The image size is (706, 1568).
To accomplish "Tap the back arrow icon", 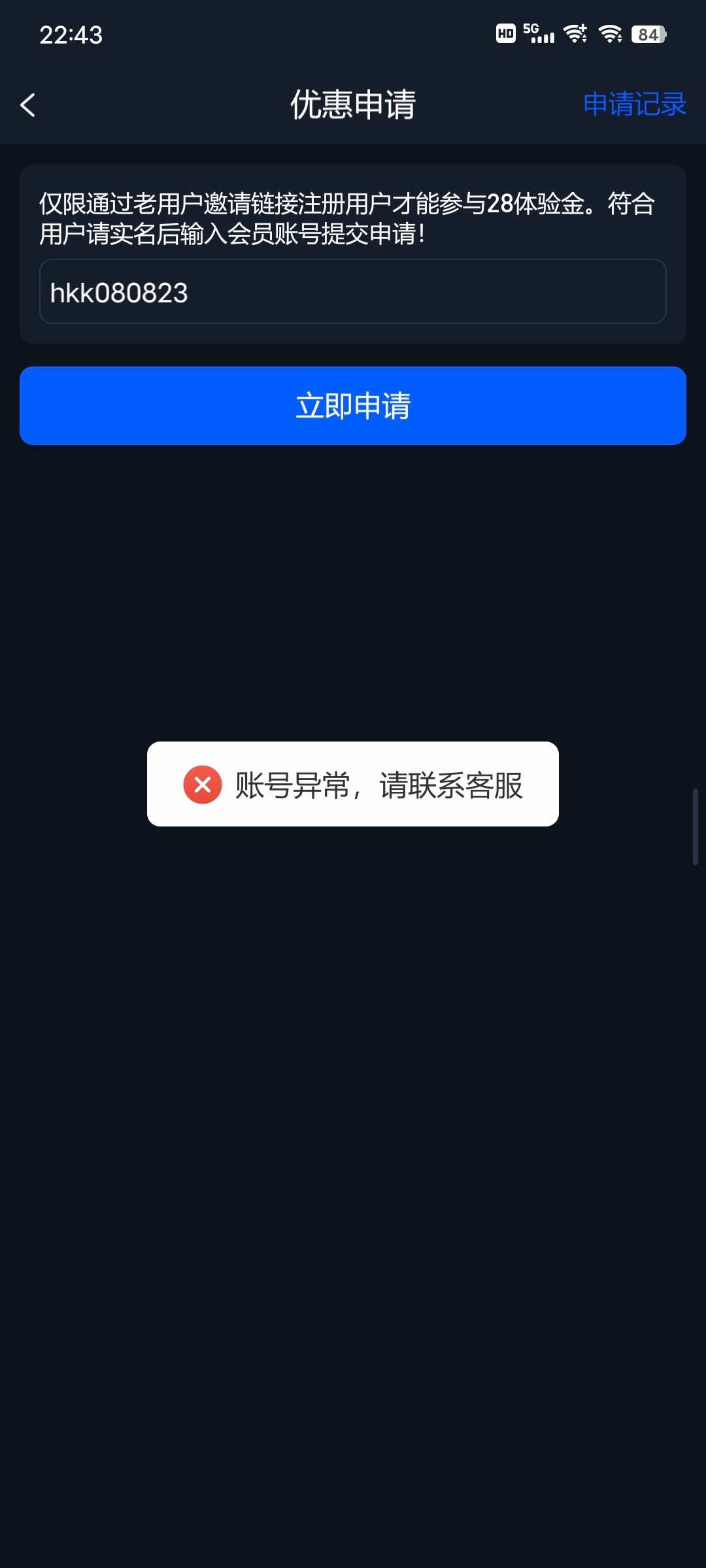I will coord(27,105).
